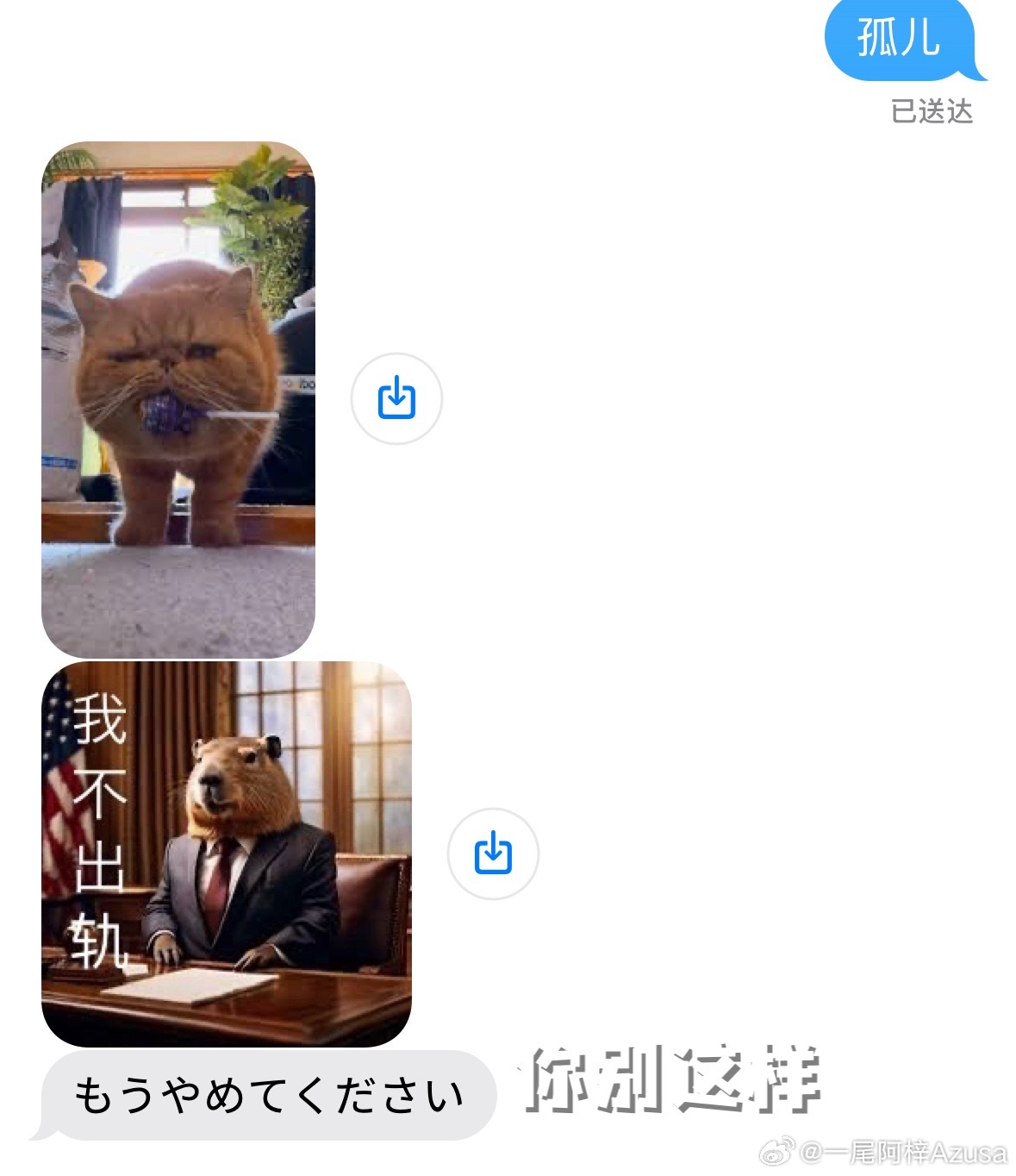The height and width of the screenshot is (1176, 1016).
Task: Open the capybara 我不出轨 image
Action: pyautogui.click(x=227, y=854)
